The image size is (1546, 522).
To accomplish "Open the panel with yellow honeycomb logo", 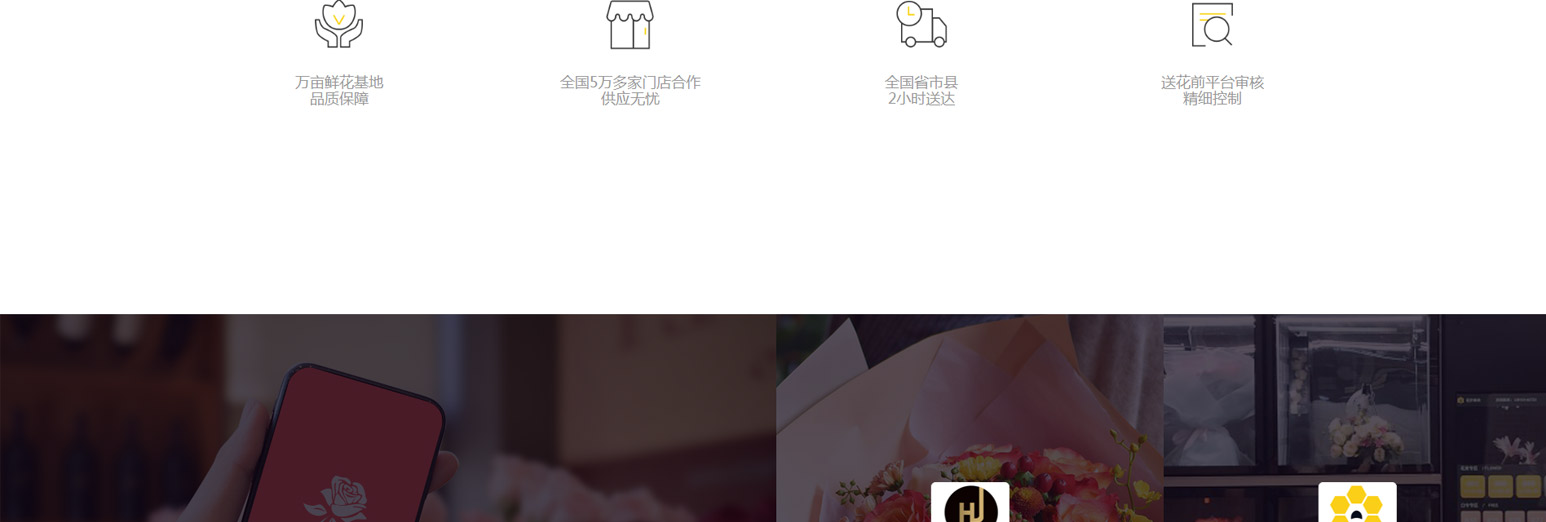I will (x=1355, y=420).
